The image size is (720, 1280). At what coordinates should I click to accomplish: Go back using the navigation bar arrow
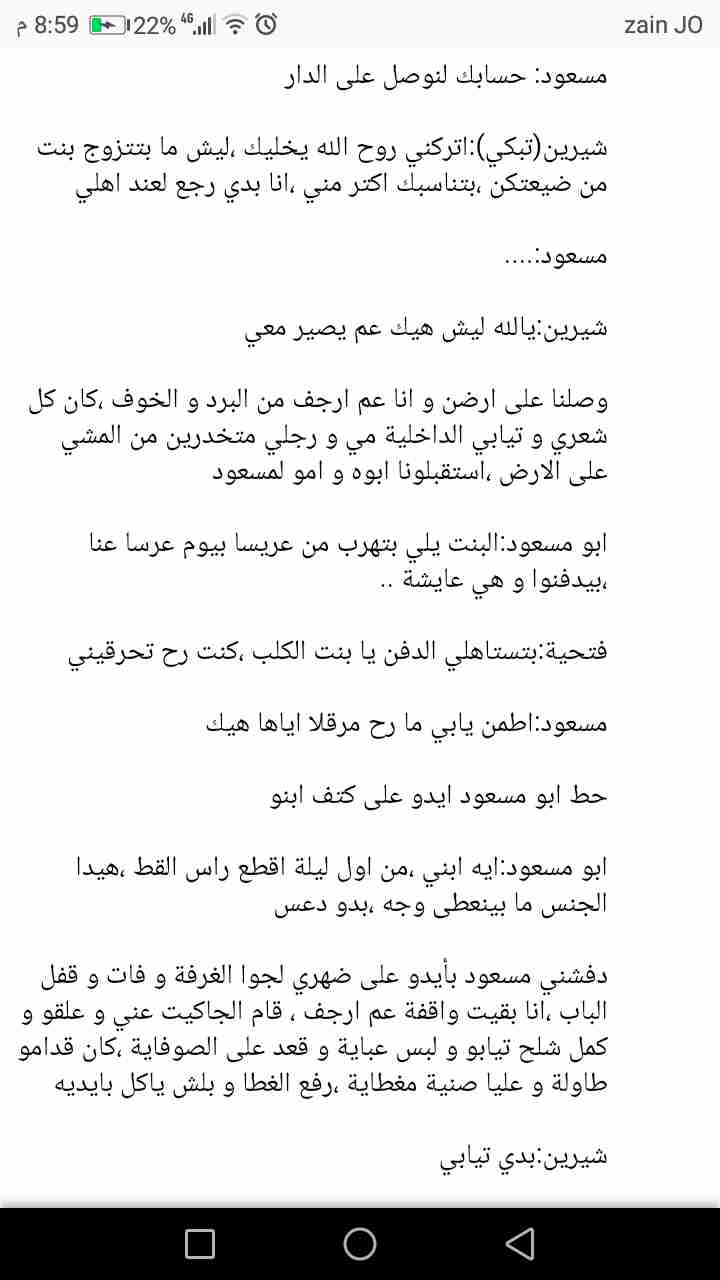click(519, 1243)
